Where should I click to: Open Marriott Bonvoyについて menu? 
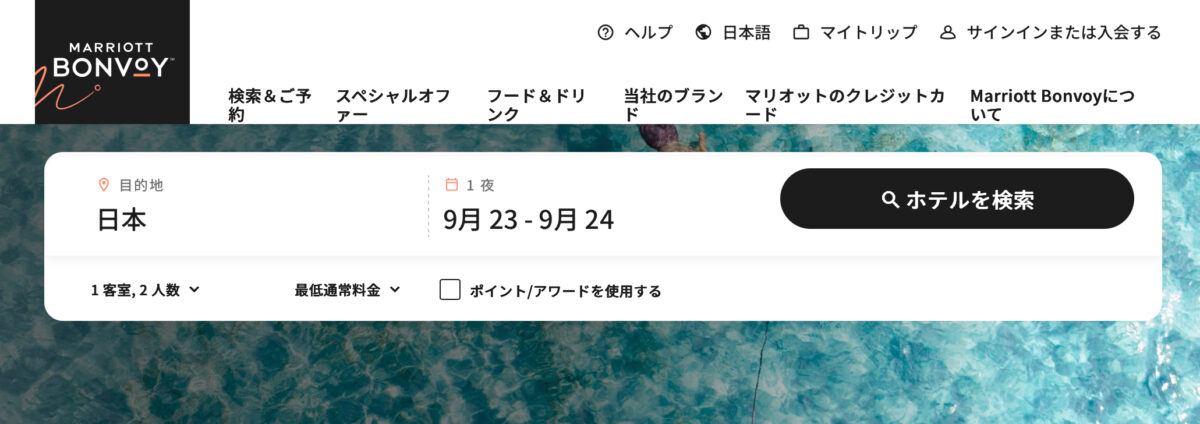tap(1052, 105)
